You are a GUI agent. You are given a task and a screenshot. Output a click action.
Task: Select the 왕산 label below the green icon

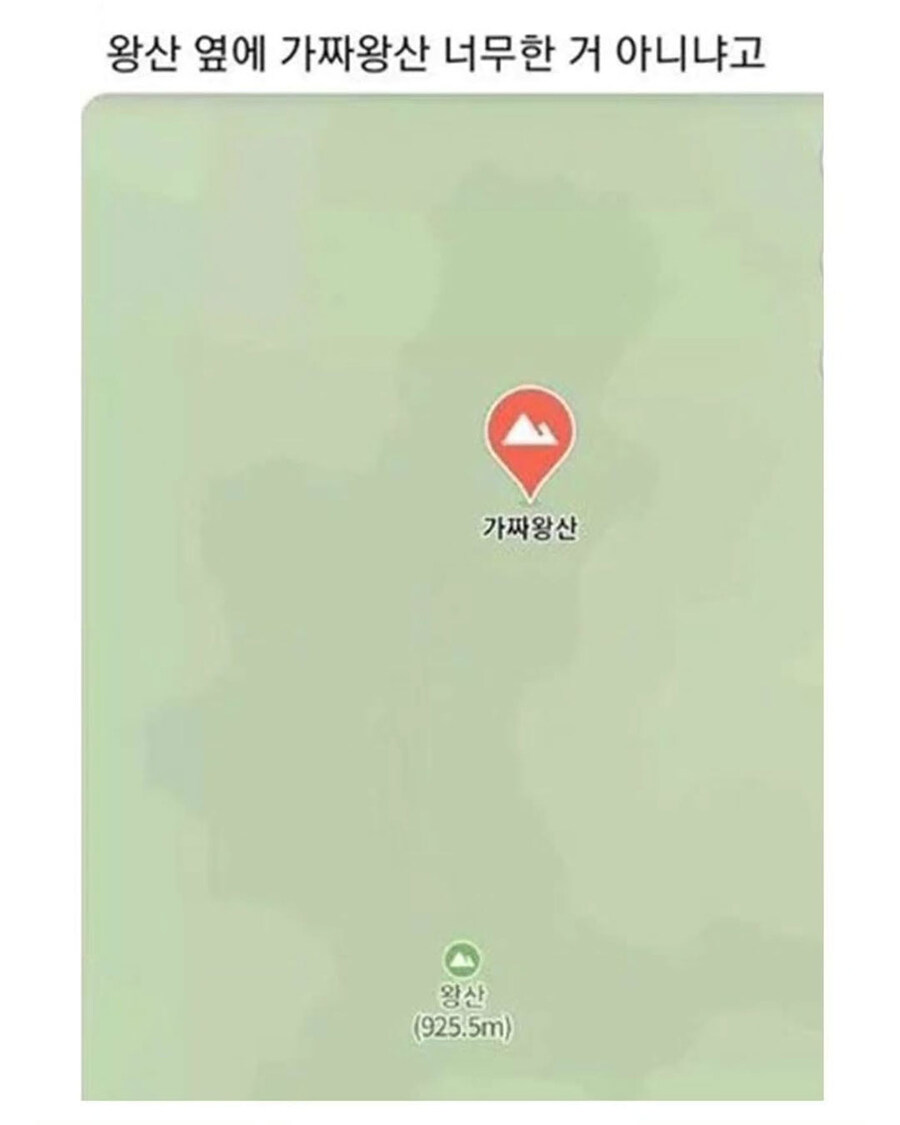[x=462, y=991]
